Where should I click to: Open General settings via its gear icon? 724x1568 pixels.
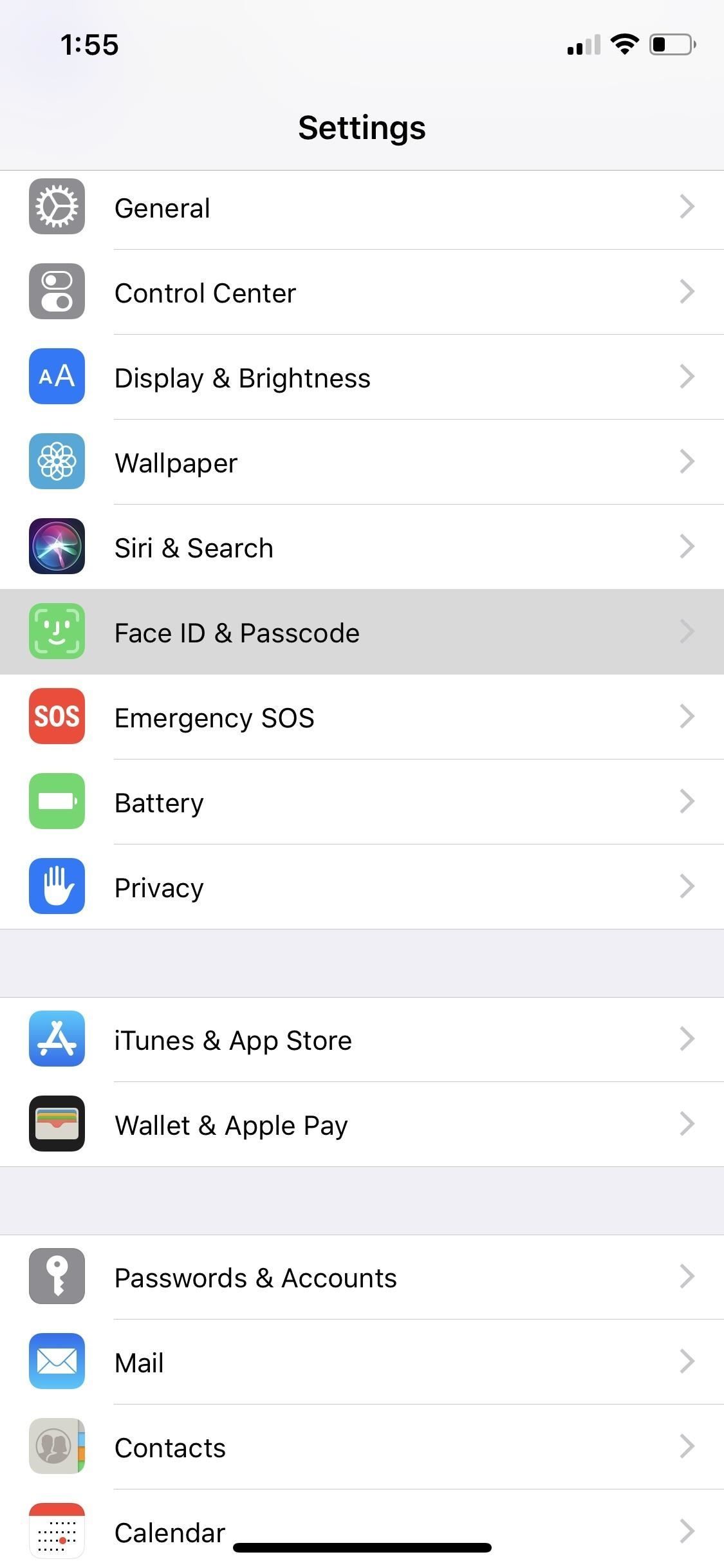tap(57, 207)
